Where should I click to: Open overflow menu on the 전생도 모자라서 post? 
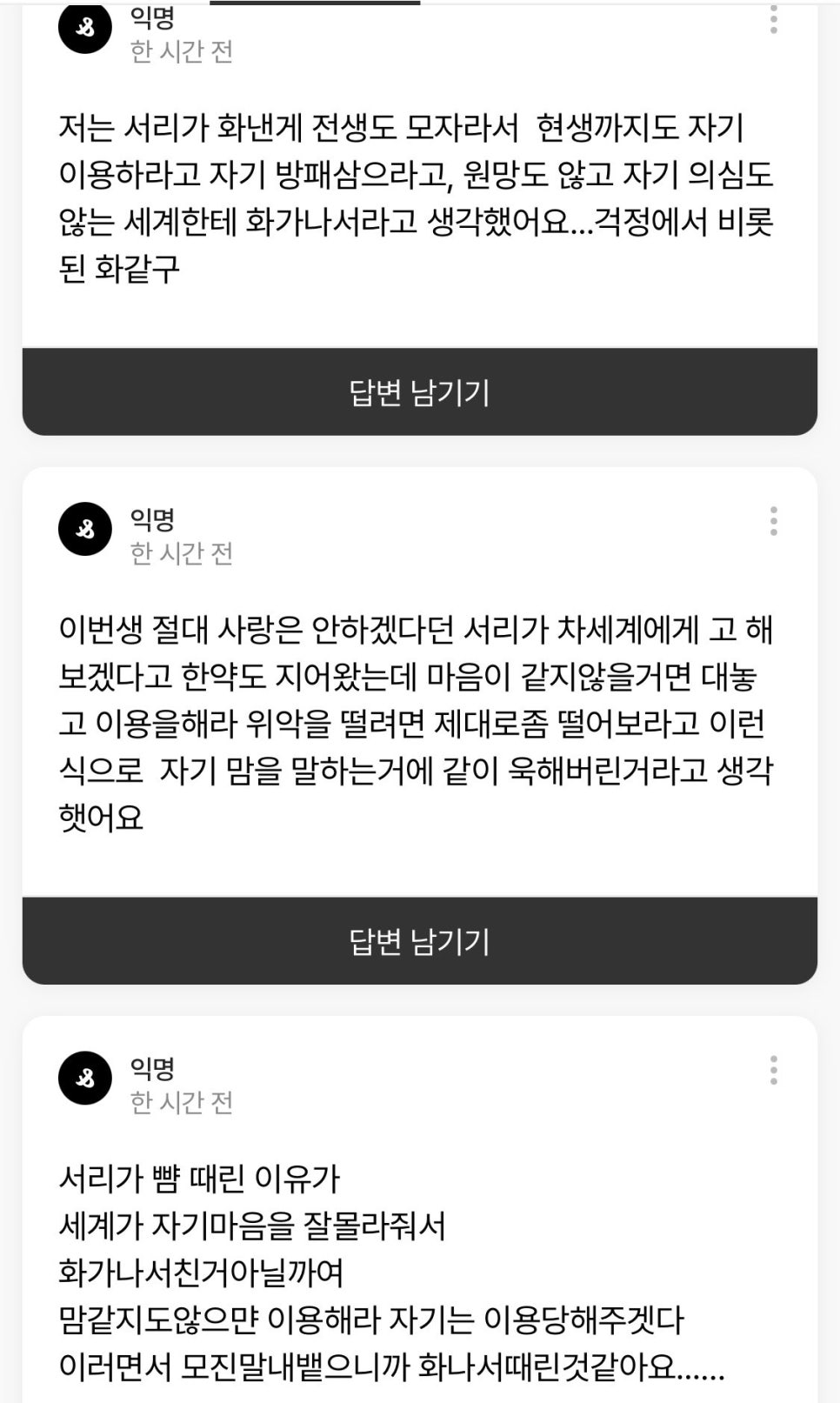click(773, 19)
